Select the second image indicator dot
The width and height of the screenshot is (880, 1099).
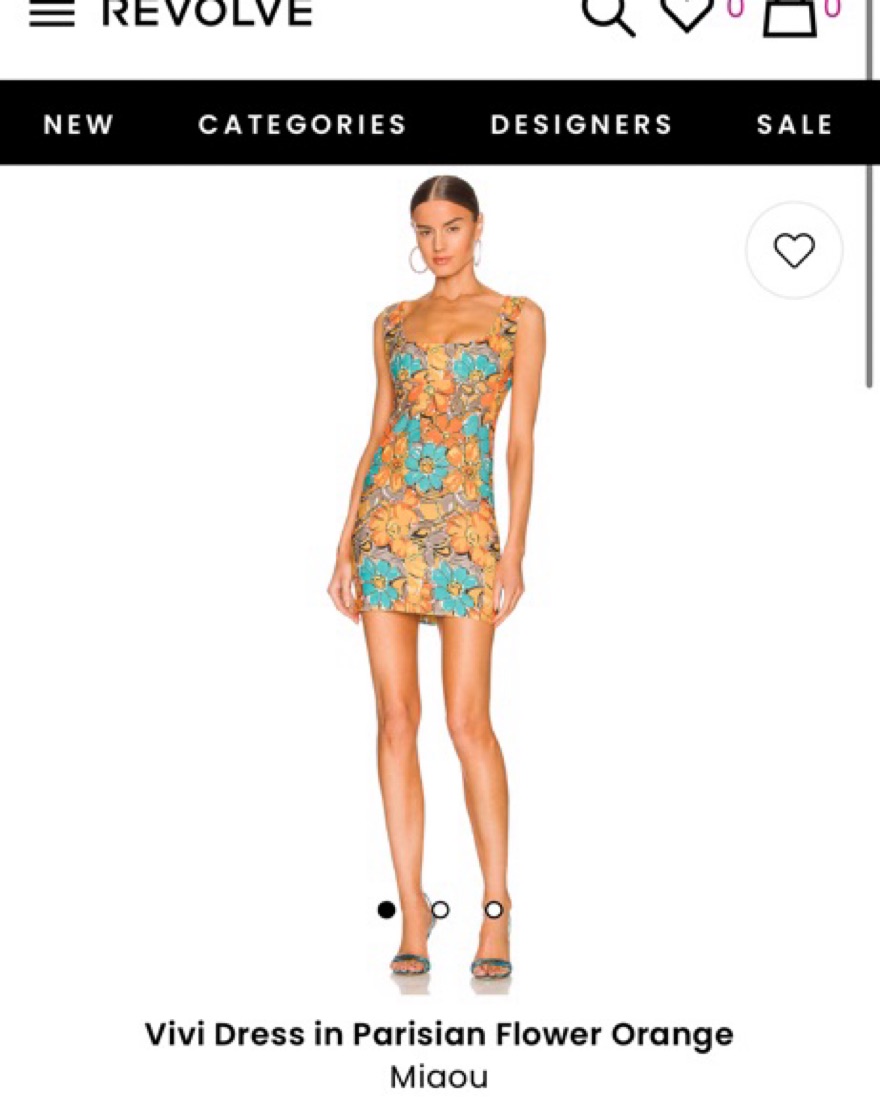pos(440,909)
